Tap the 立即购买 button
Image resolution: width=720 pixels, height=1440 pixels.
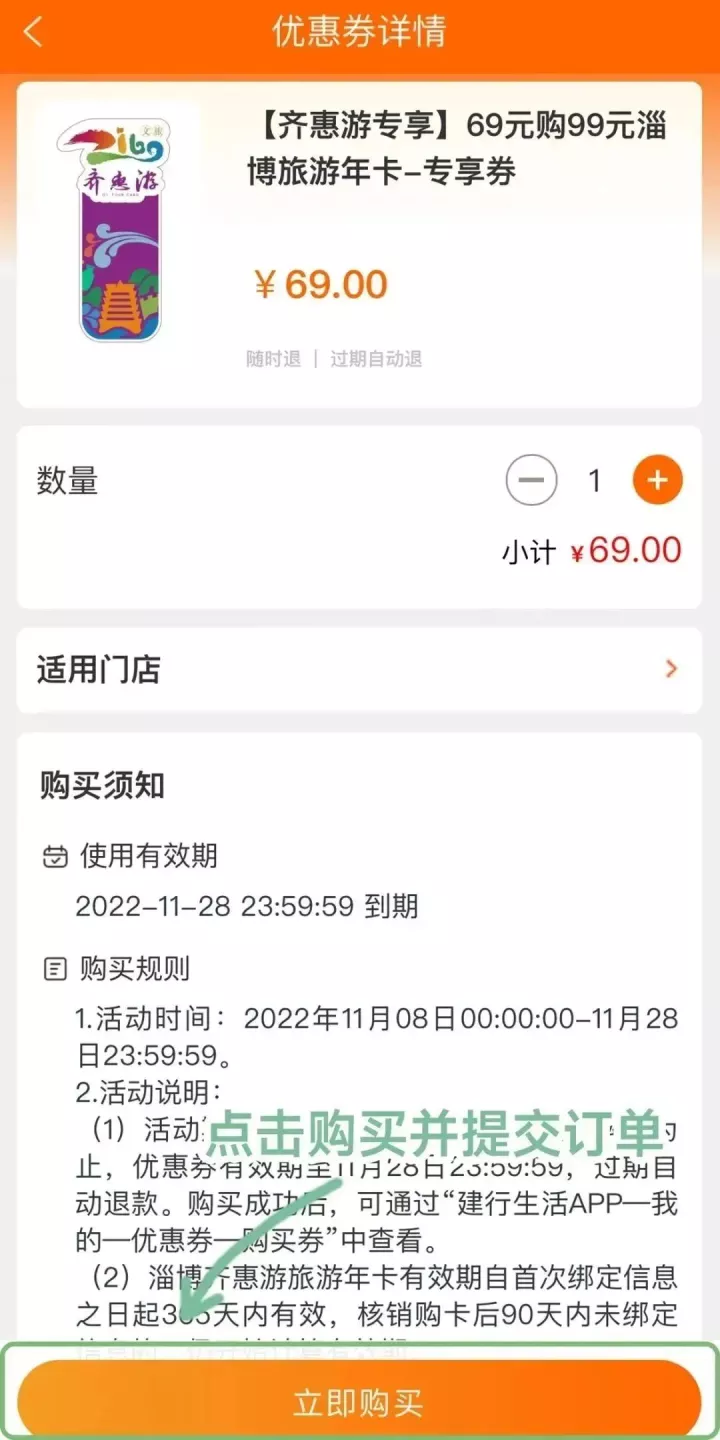tap(358, 1401)
